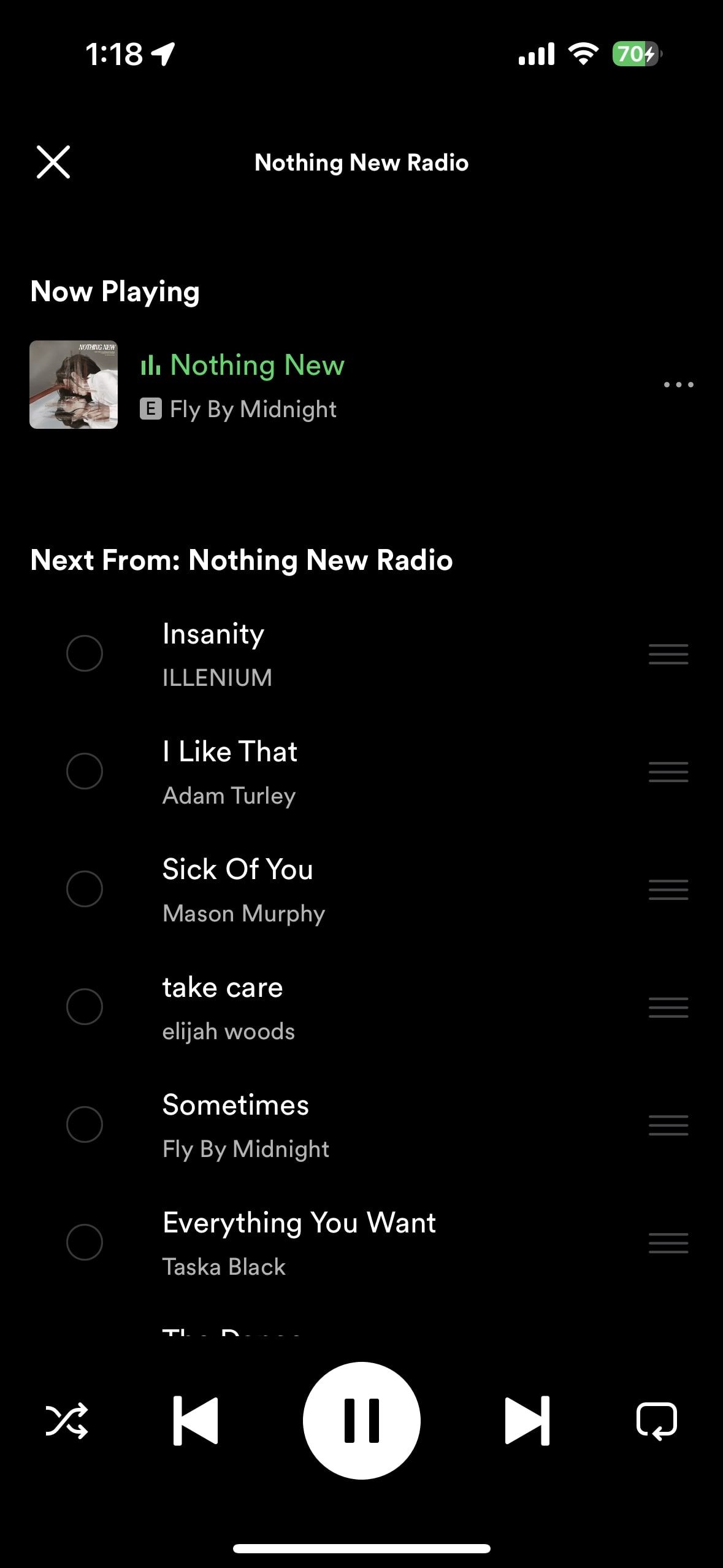
Task: Select the circle next to I Like That
Action: 85,771
